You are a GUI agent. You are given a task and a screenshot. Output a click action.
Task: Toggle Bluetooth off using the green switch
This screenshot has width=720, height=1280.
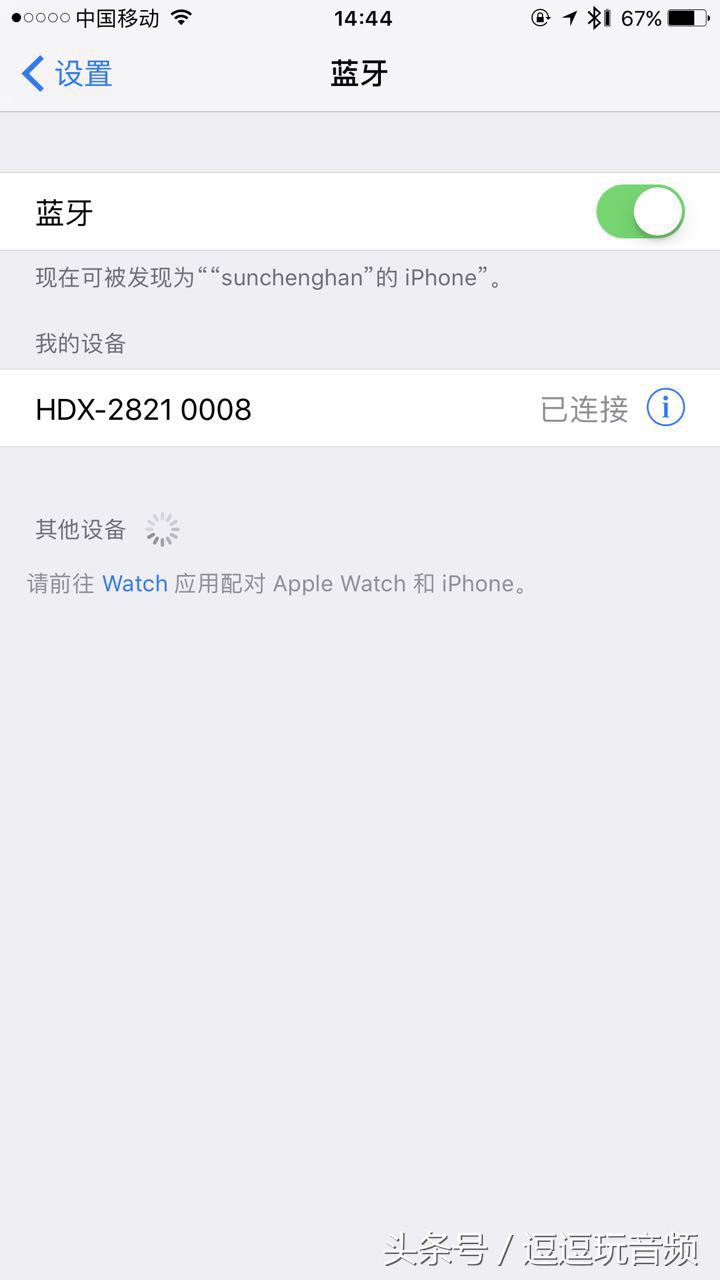(x=639, y=211)
